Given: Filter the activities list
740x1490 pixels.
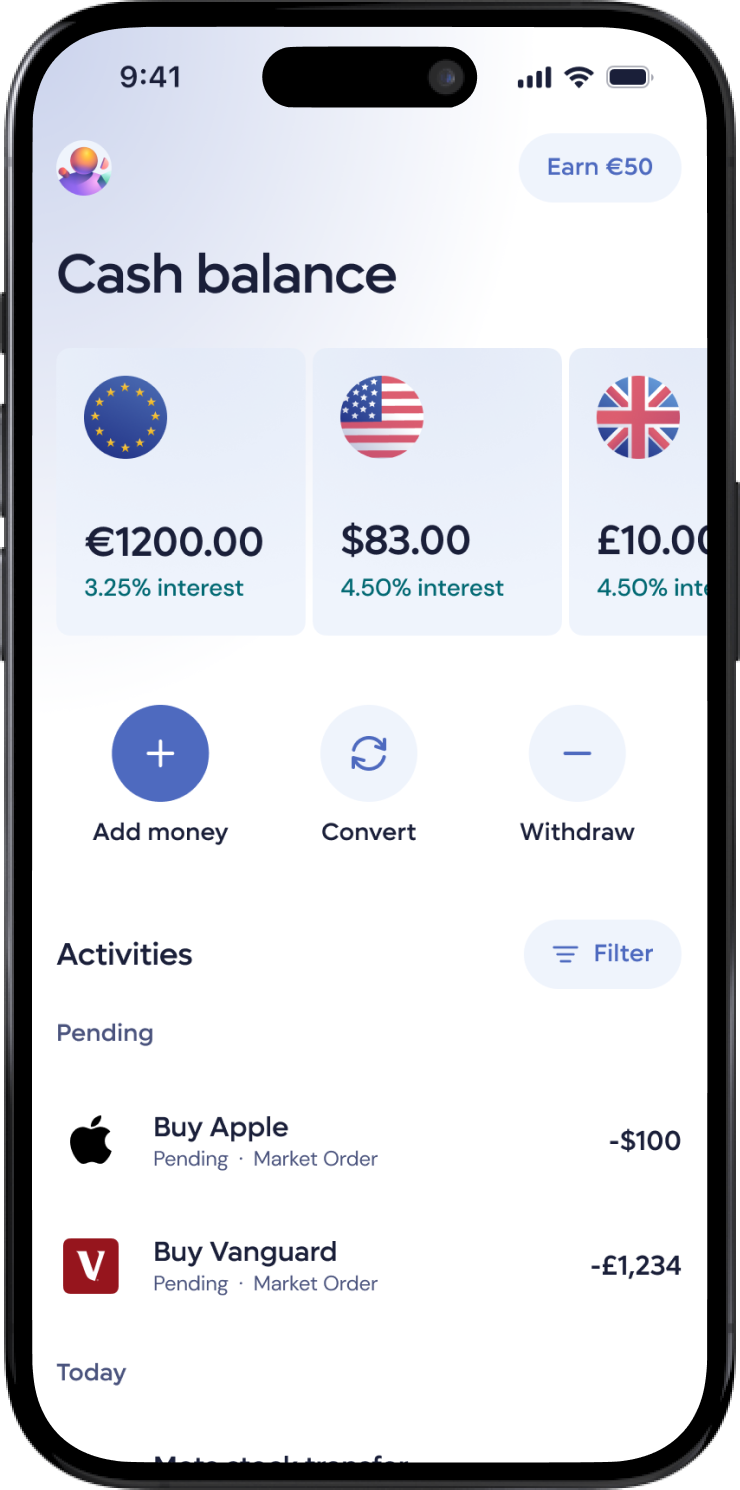Looking at the screenshot, I should tap(602, 954).
